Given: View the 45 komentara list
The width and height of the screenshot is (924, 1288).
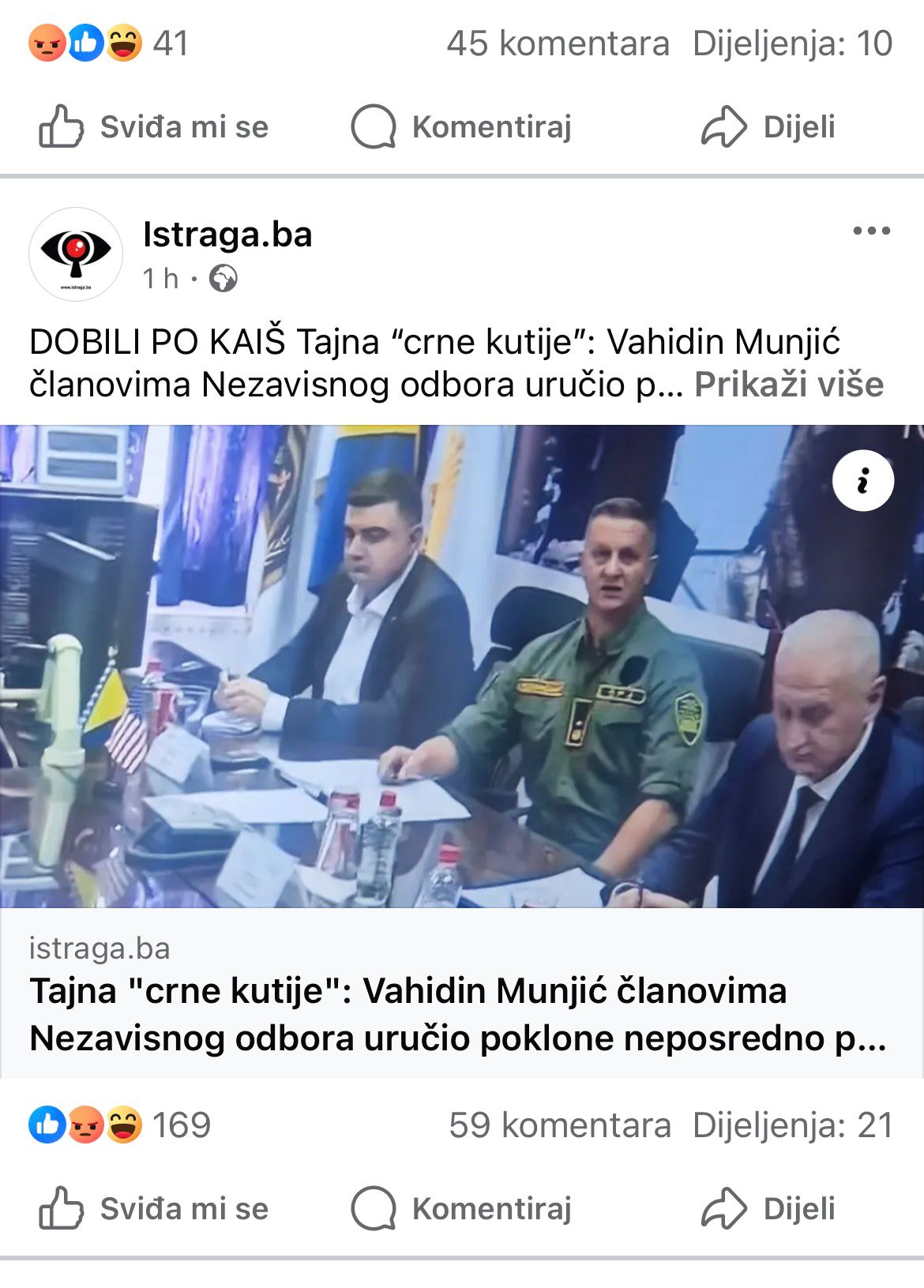Looking at the screenshot, I should tap(558, 43).
